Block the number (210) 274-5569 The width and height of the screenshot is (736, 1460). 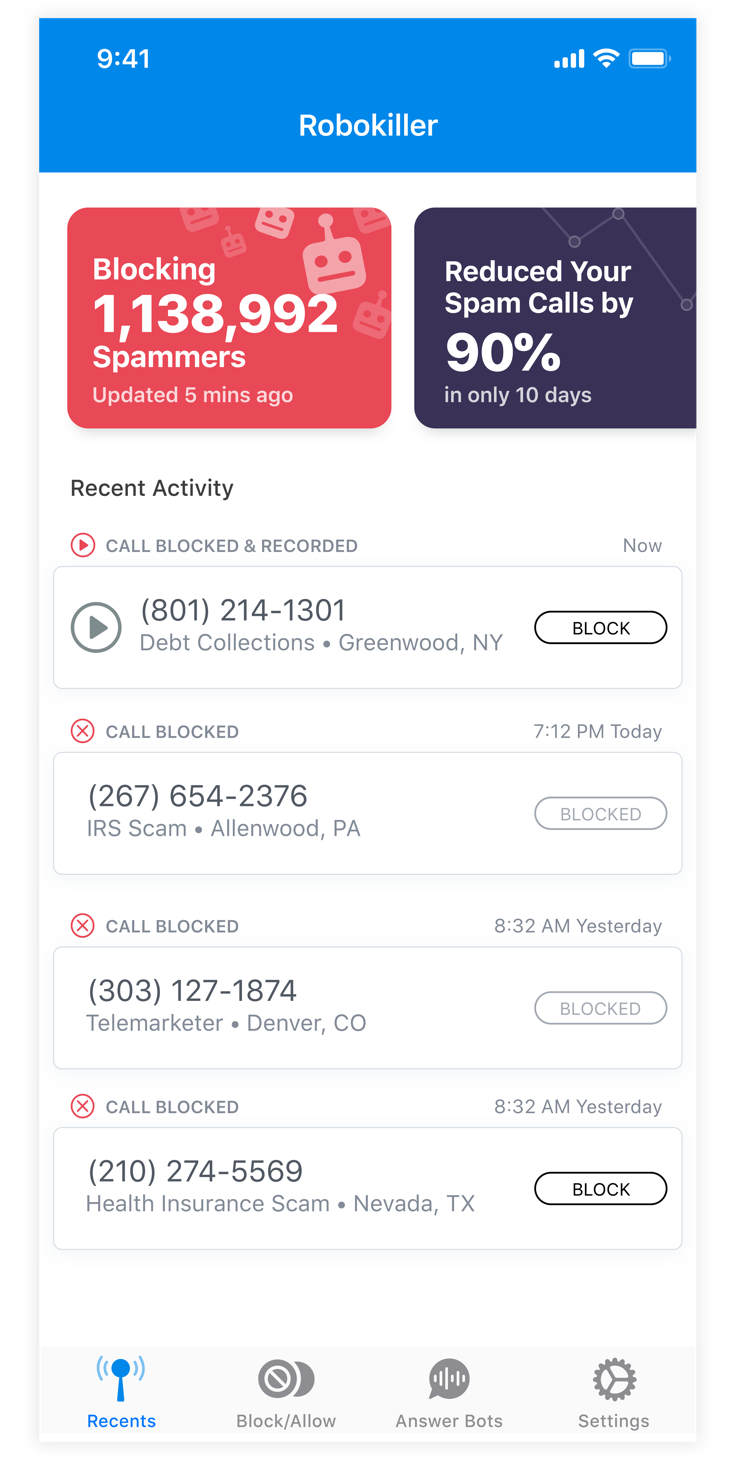point(600,1189)
